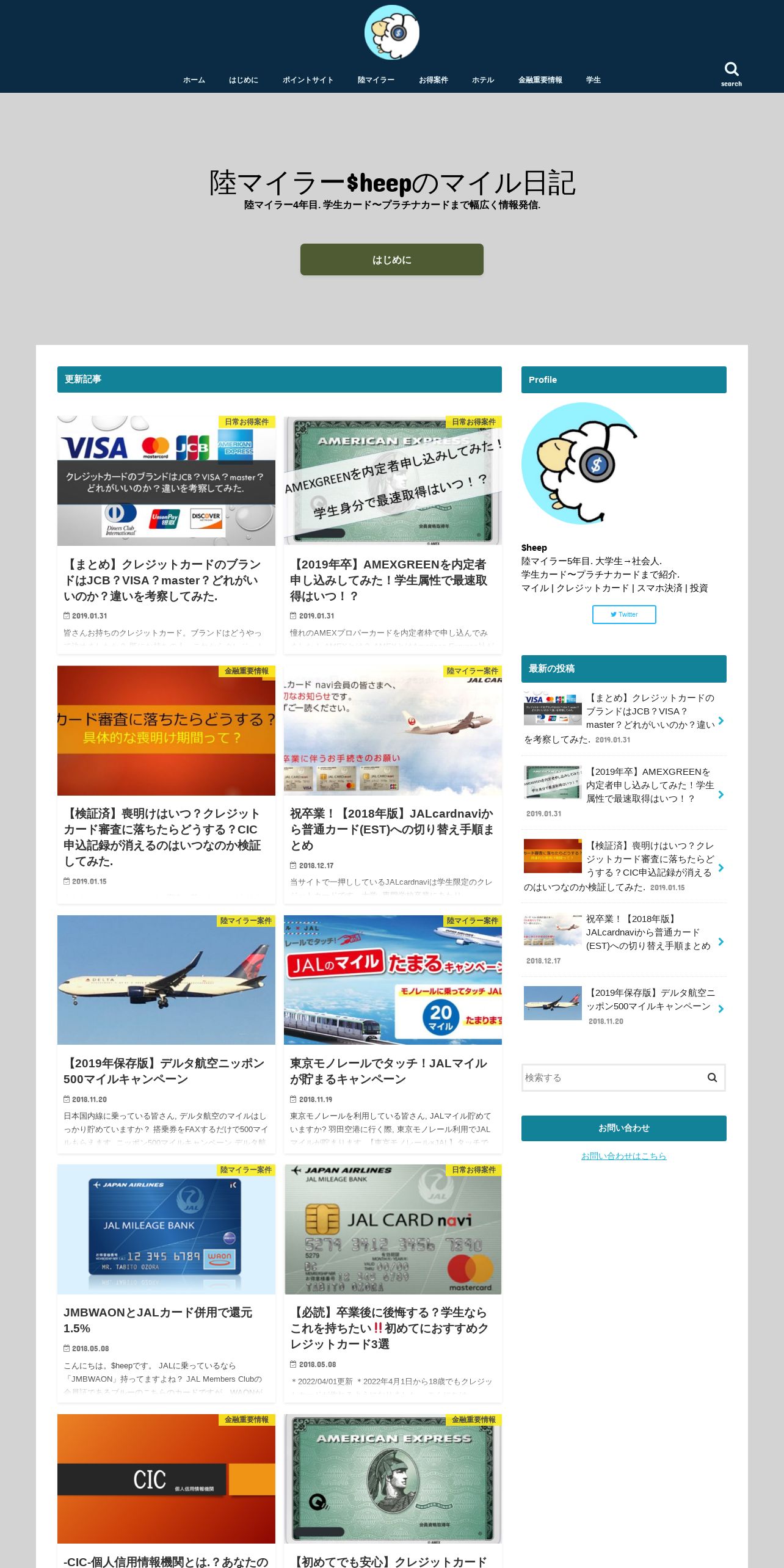Viewport: 784px width, 1568px height.
Task: Open the 喪明けはいつ article card
Action: click(x=166, y=784)
